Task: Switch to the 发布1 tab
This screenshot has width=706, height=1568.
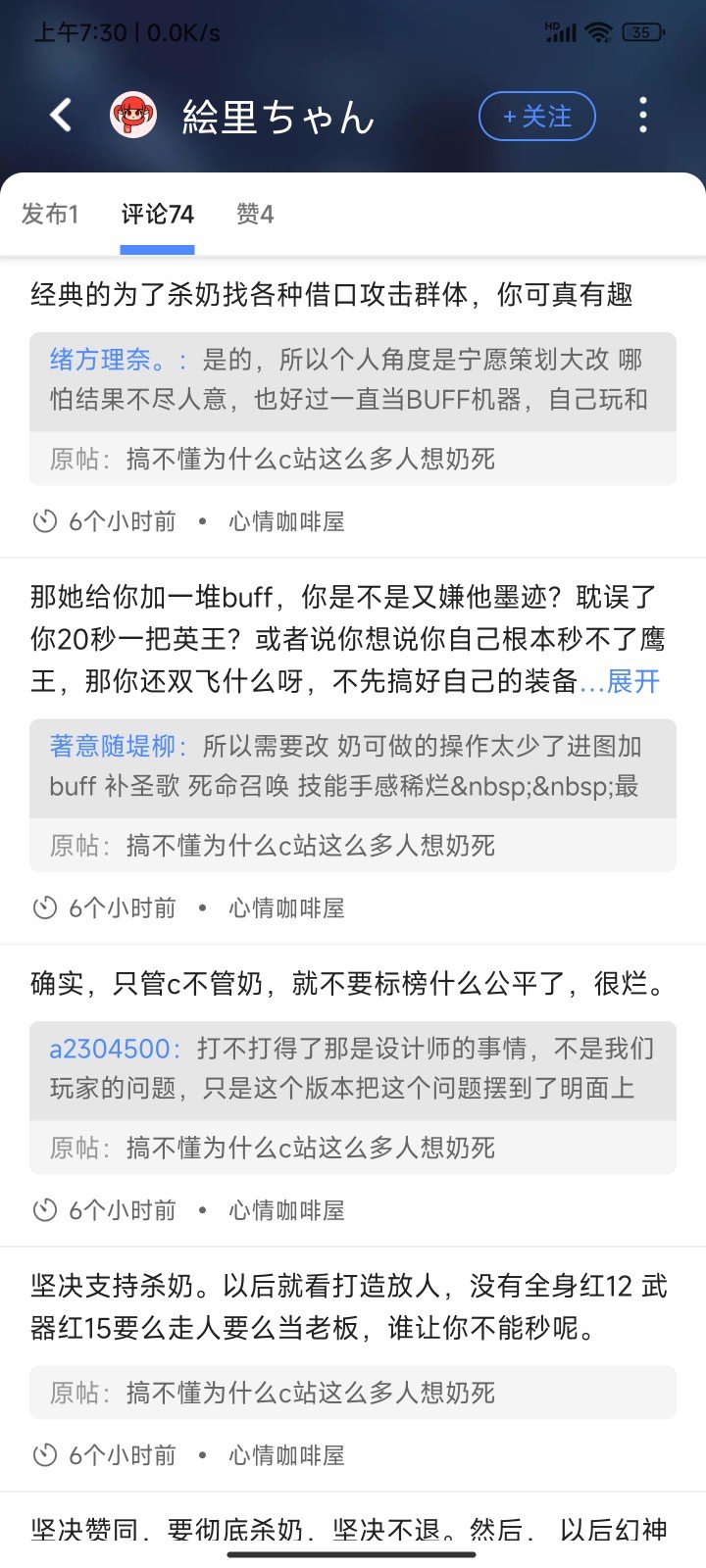Action: 50,214
